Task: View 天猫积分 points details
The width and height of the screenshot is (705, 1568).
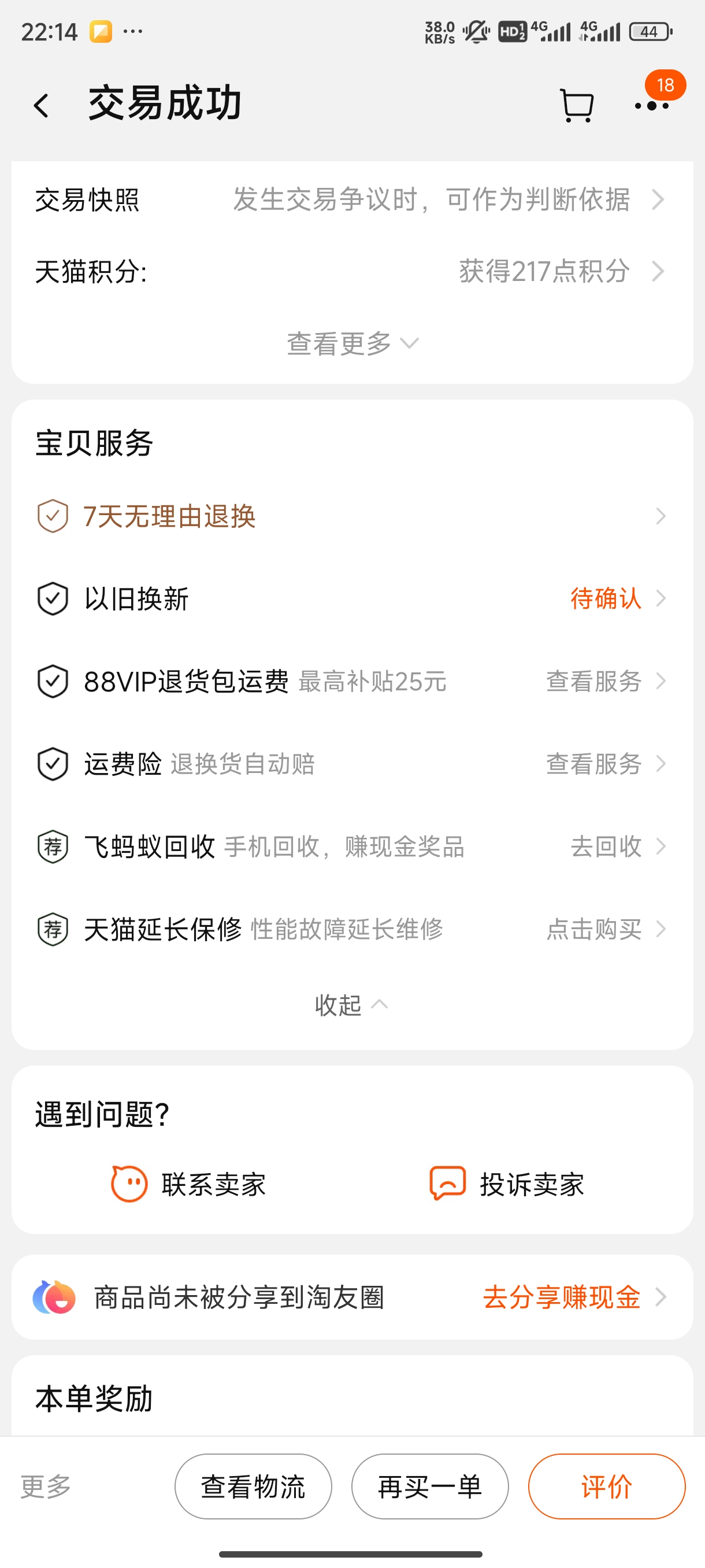Action: tap(352, 272)
